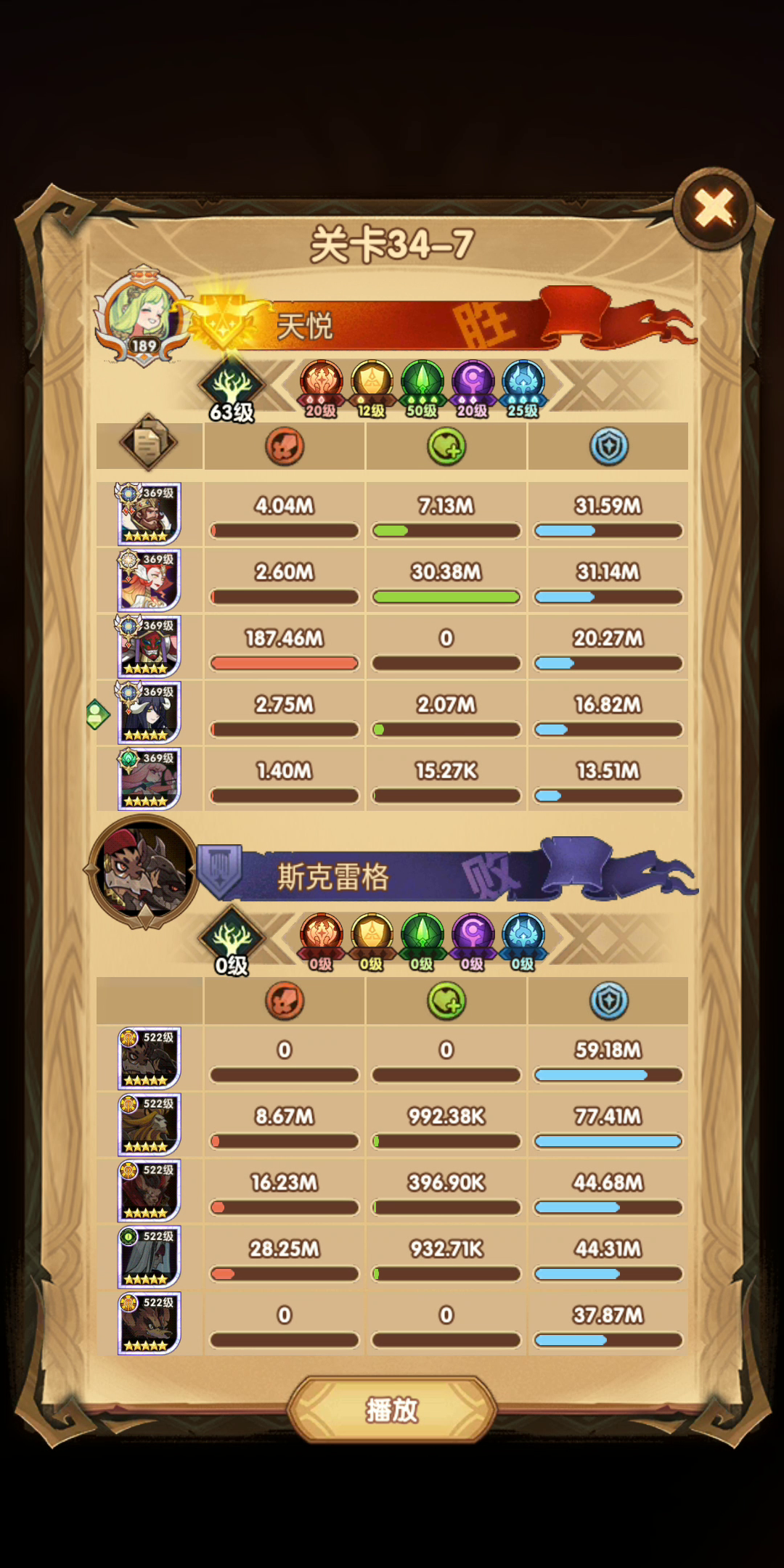Tap 天悦's blue level 25 faction badge
Viewport: 784px width, 1568px height.
coord(523,389)
